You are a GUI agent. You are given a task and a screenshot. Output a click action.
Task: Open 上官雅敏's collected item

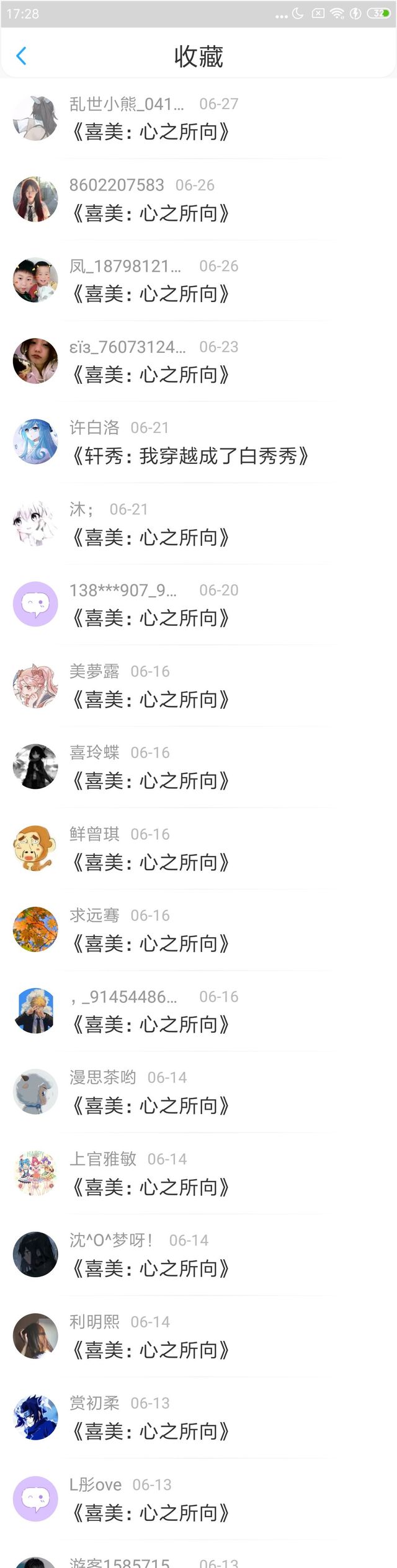pos(198,1174)
